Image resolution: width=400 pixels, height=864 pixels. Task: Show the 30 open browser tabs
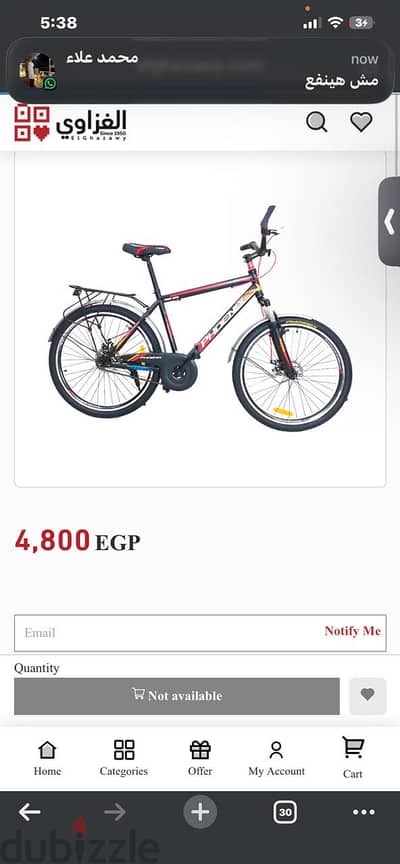[x=285, y=812]
